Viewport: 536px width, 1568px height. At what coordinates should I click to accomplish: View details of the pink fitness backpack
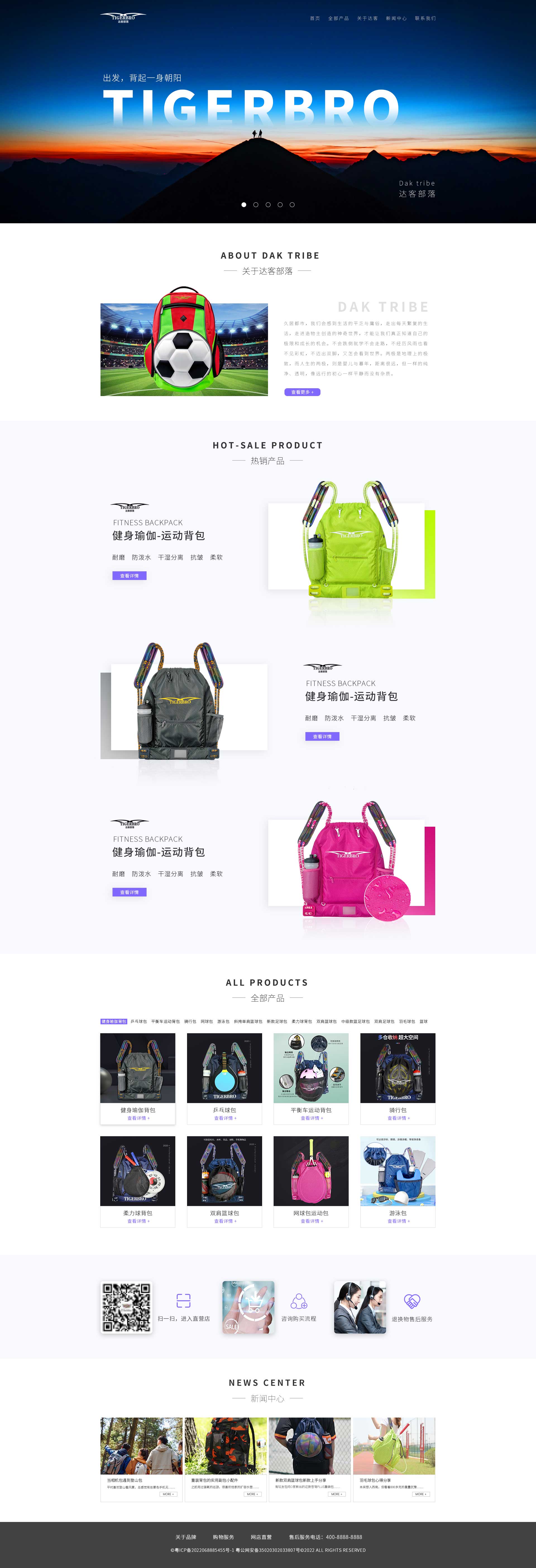[129, 892]
